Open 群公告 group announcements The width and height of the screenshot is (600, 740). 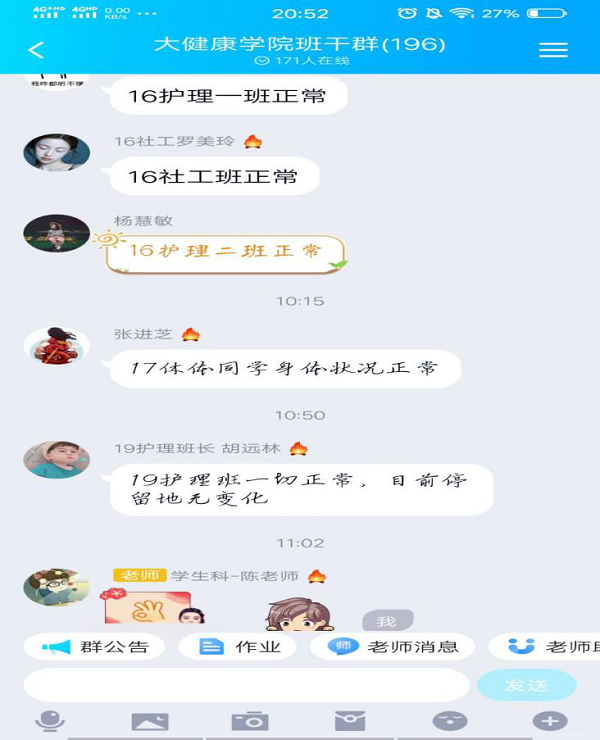coord(95,647)
